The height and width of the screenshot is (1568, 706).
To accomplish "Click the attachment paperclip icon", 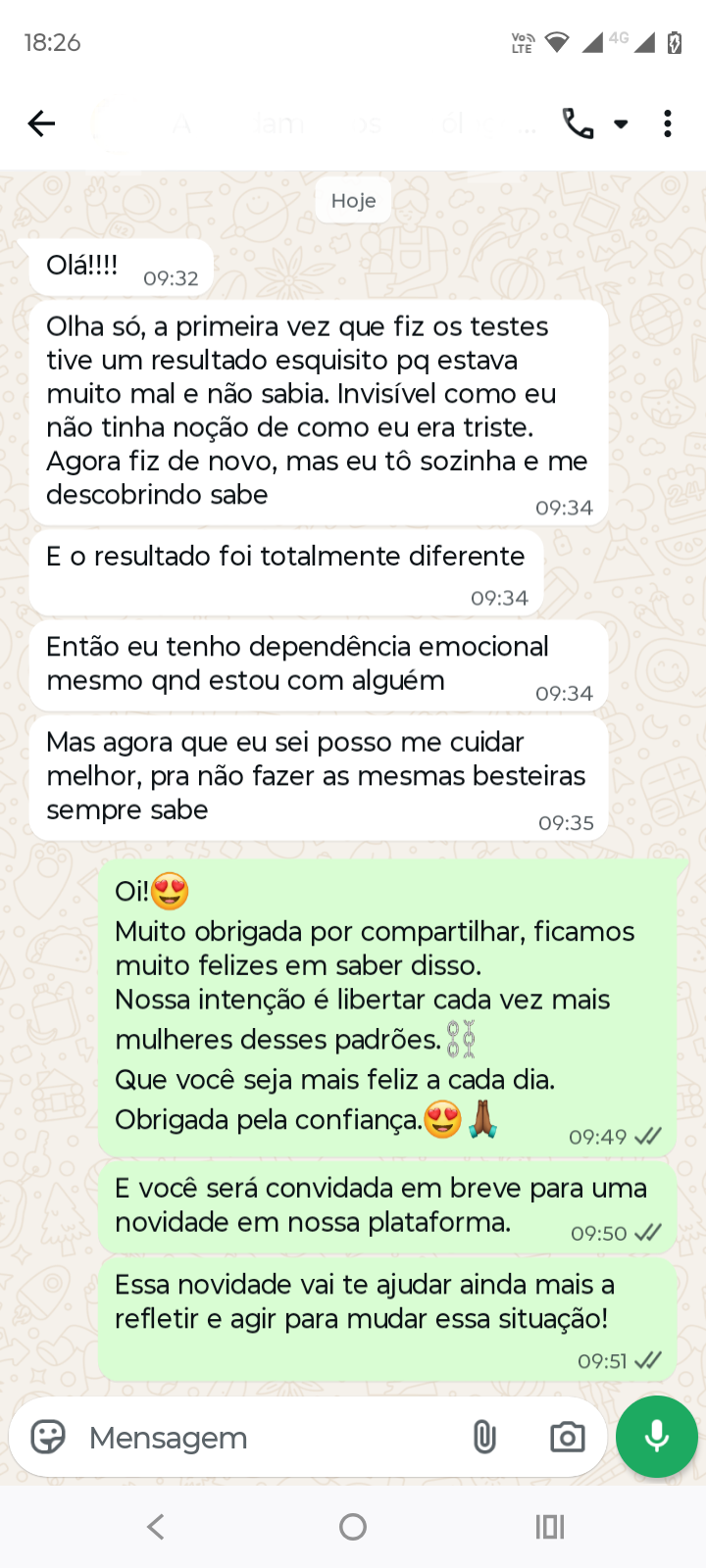I will click(x=484, y=1437).
